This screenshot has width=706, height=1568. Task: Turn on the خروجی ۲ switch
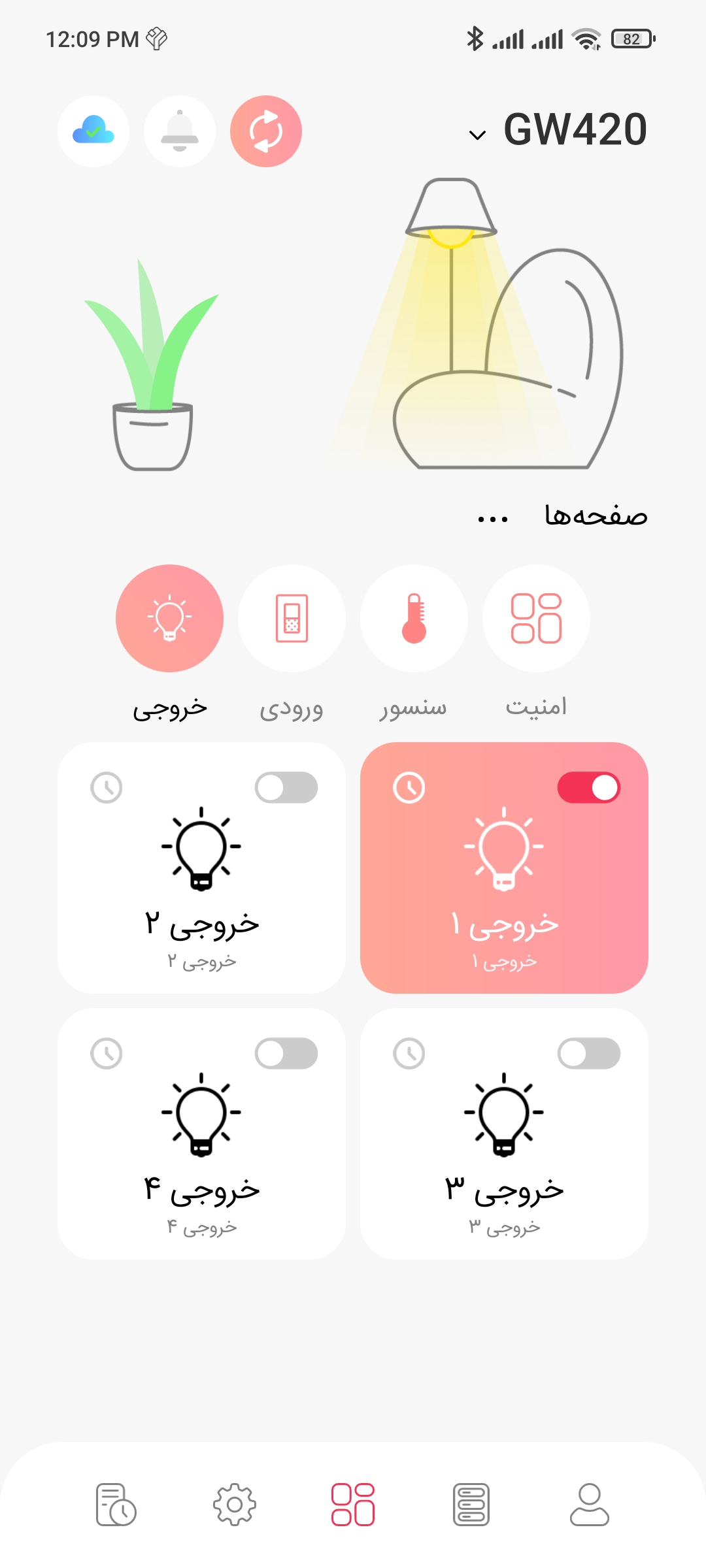[286, 787]
